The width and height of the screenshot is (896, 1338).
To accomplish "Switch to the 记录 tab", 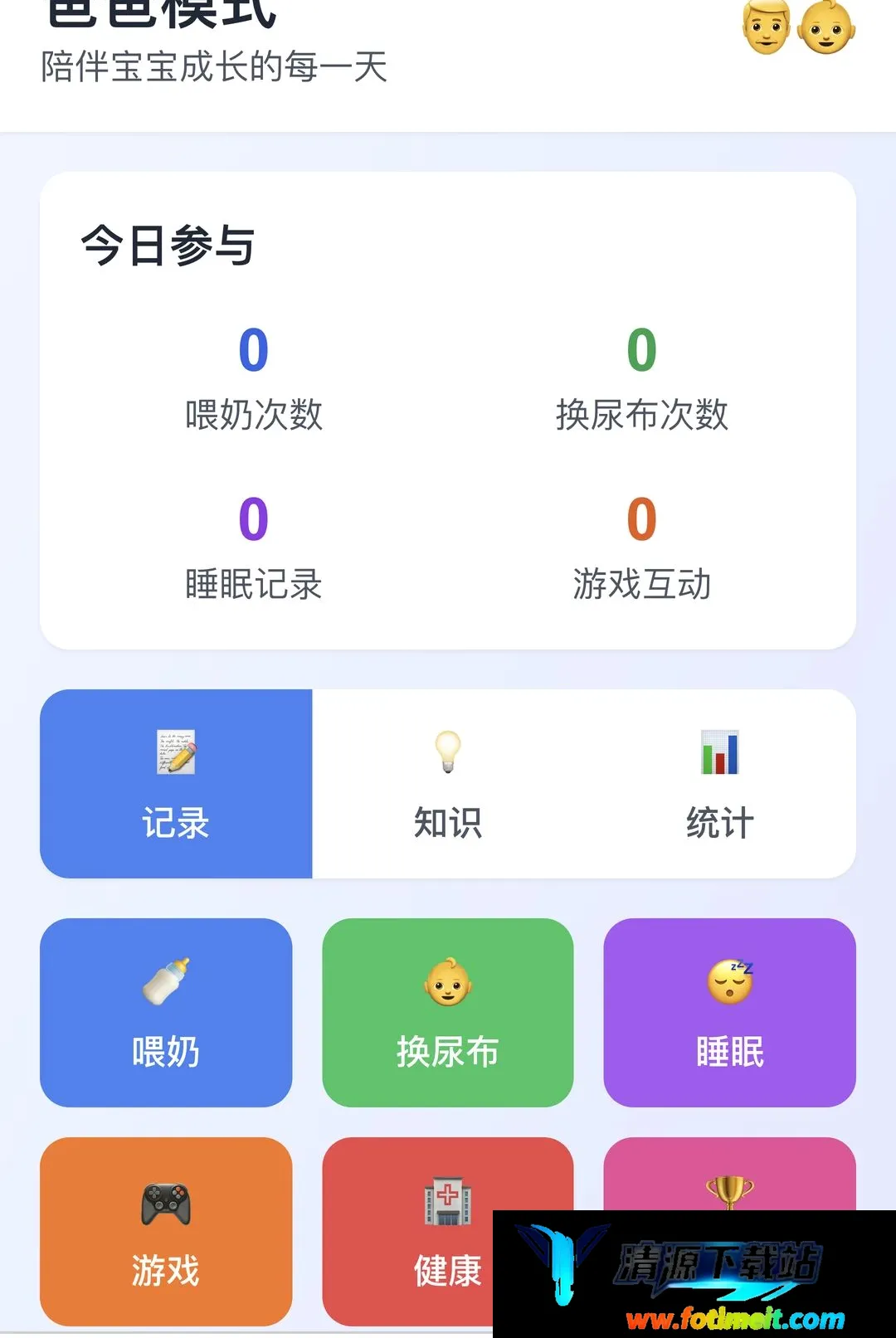I will pos(176,783).
